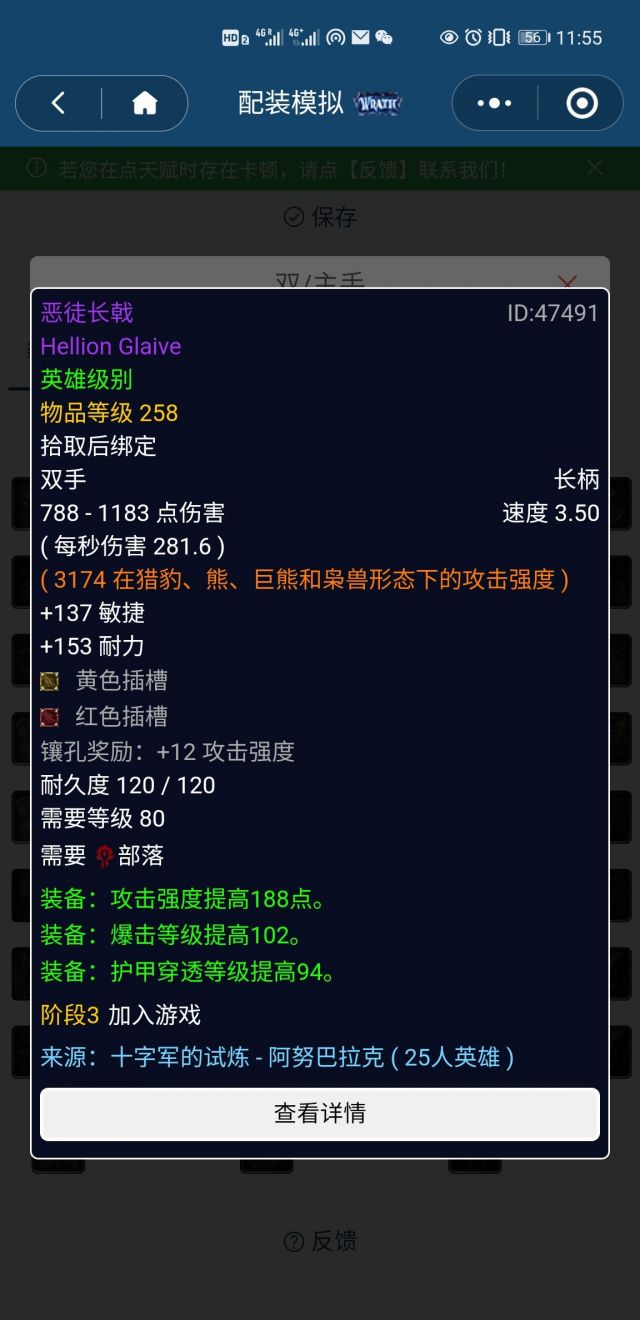The image size is (640, 1320).
Task: Close the 双/主手 selection panel
Action: point(567,282)
